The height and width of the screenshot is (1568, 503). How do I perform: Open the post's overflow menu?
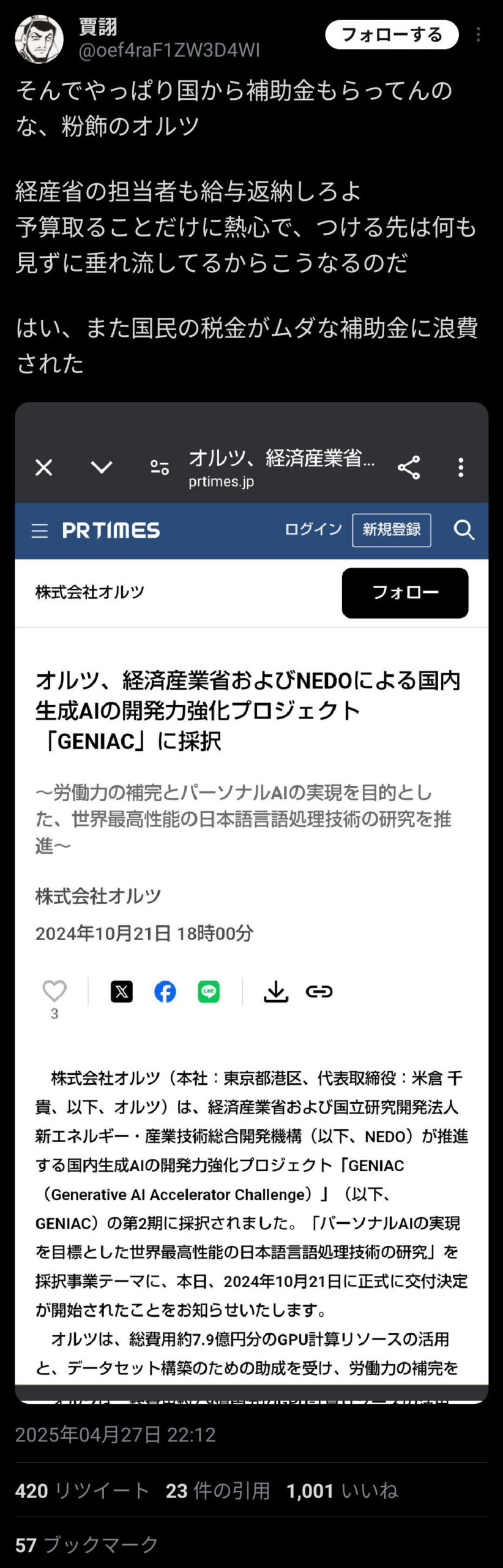coord(478,35)
